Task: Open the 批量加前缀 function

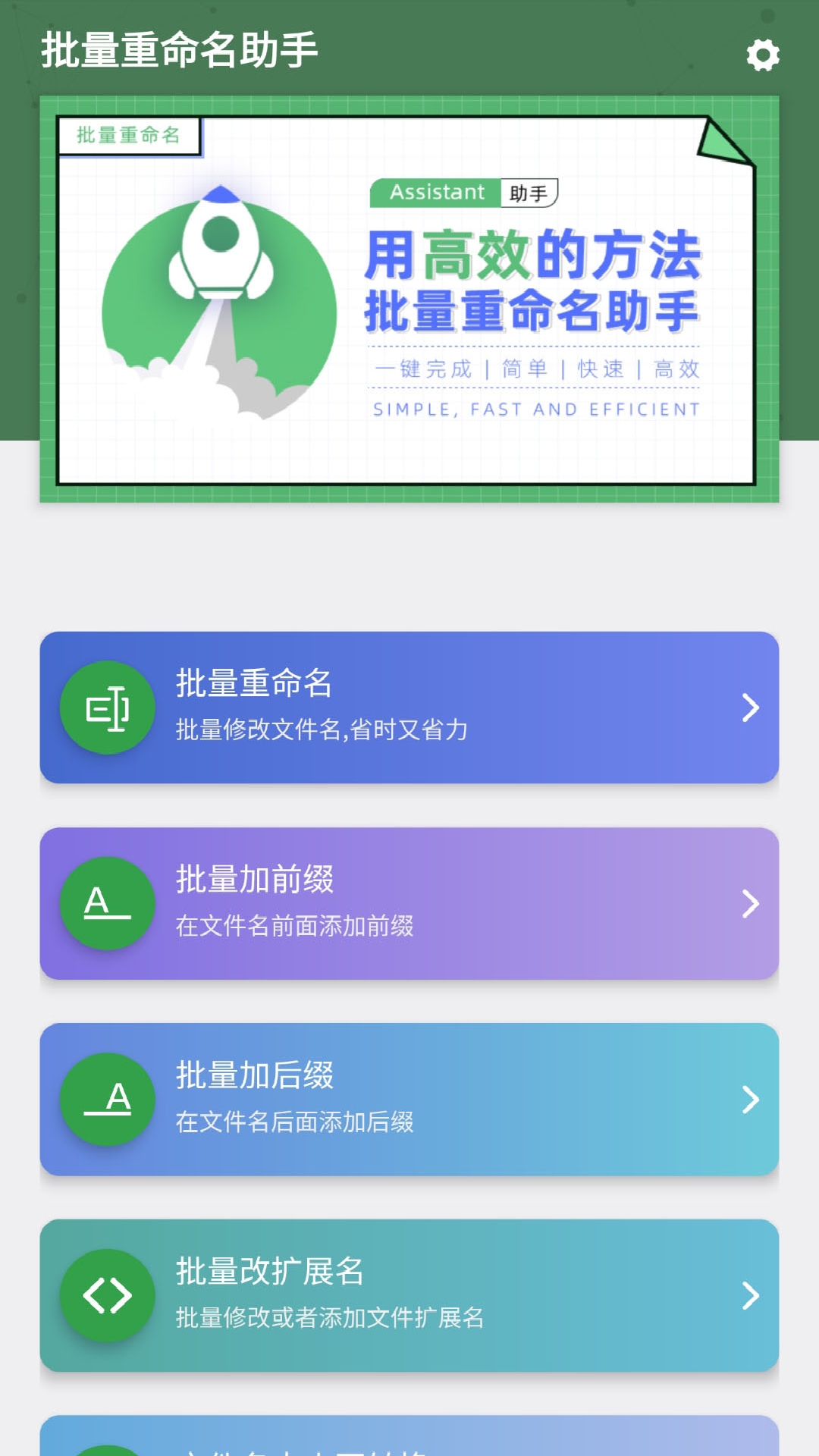Action: [x=409, y=902]
